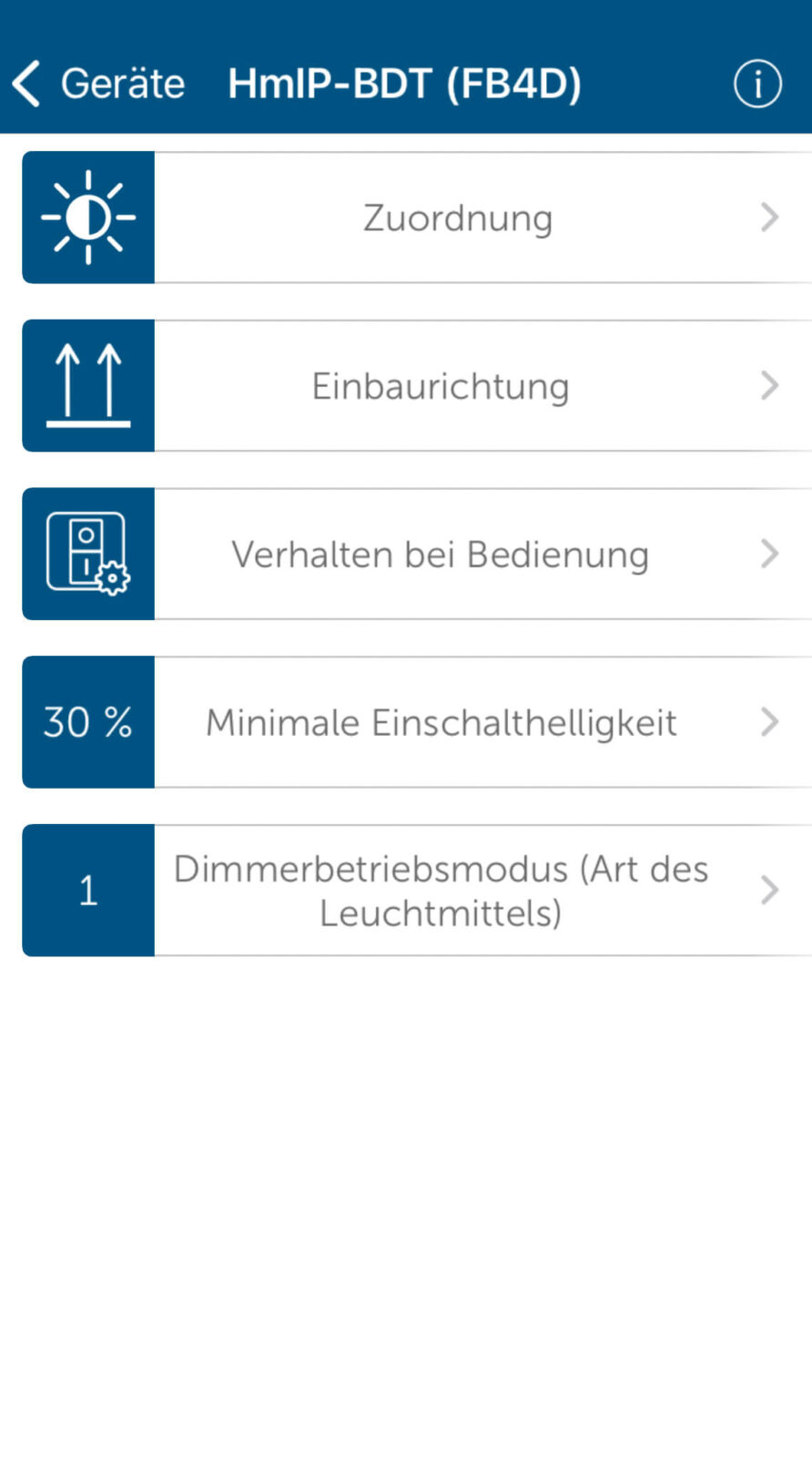Image resolution: width=812 pixels, height=1457 pixels.
Task: Tap the HmIP-BDT (FB4D) title
Action: [405, 82]
